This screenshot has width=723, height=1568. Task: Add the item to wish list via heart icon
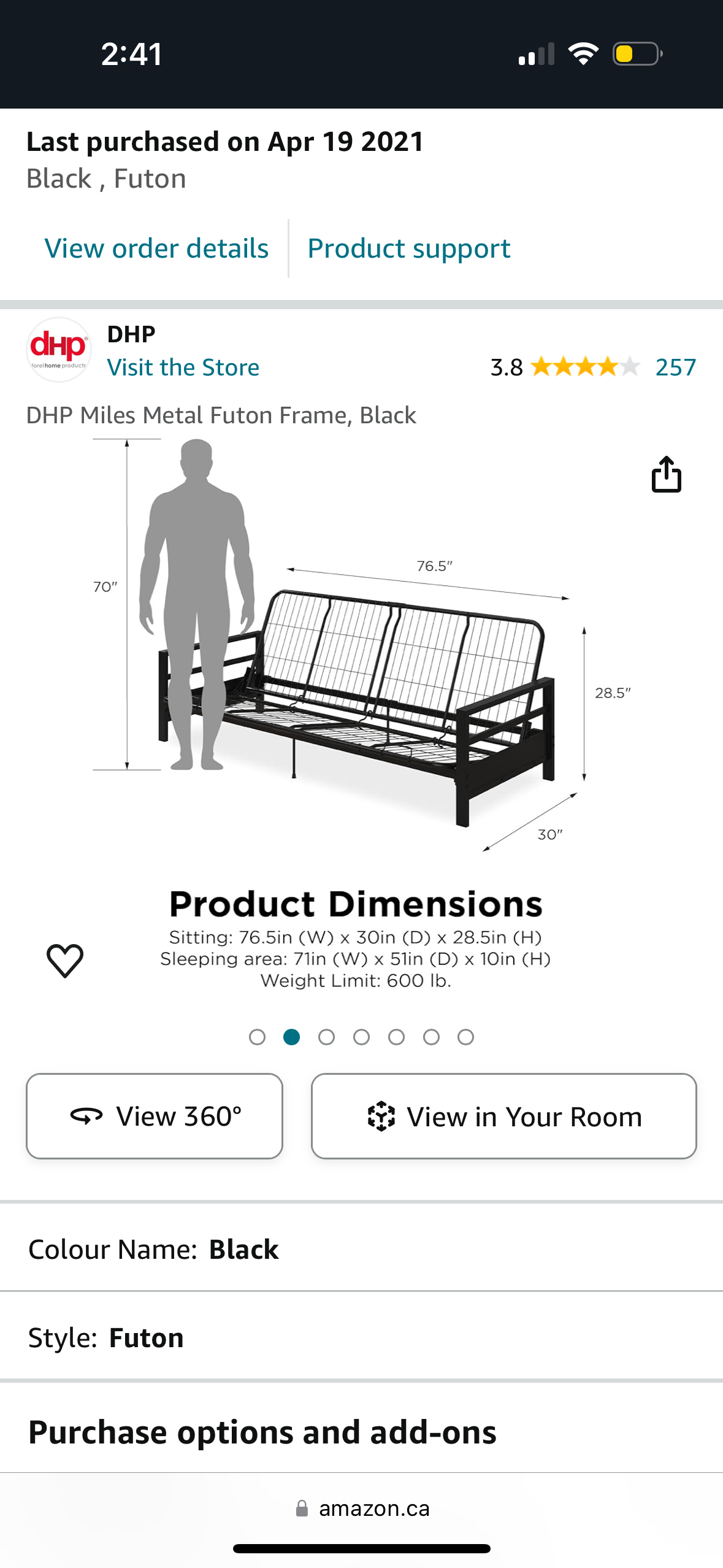pyautogui.click(x=65, y=960)
